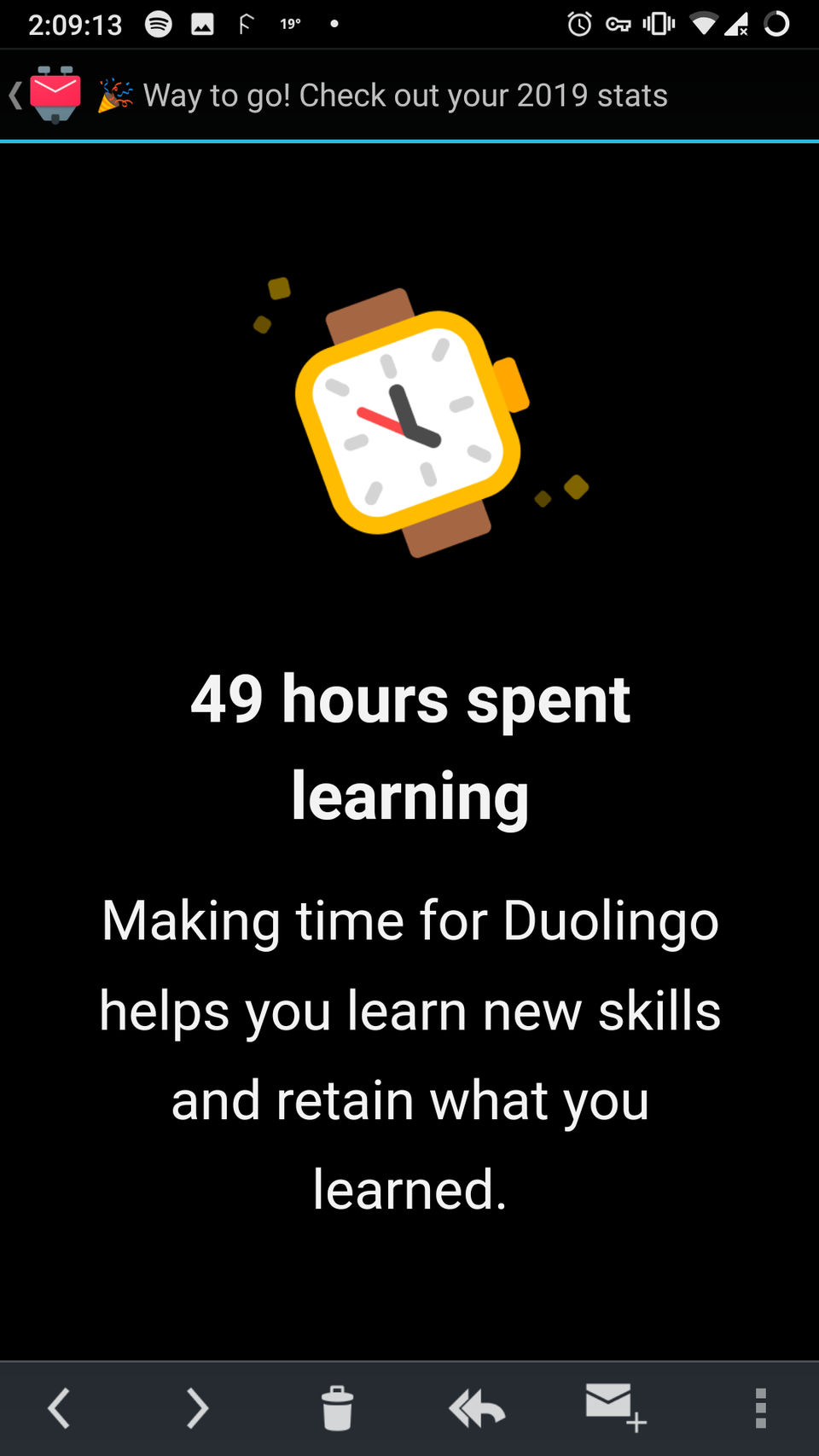Reply all to this email
The image size is (819, 1456).
tap(477, 1408)
